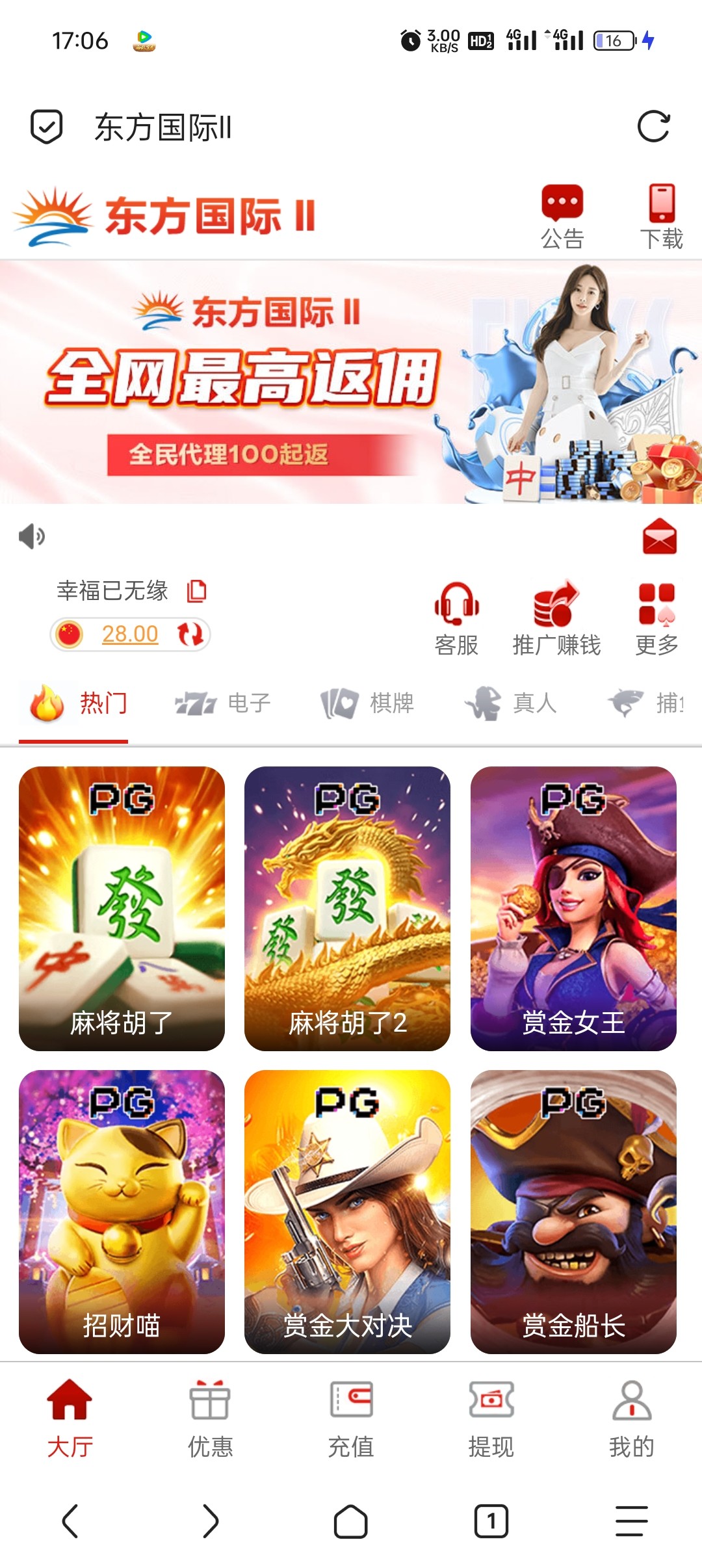Launch the 赏金女王 game
702x1568 pixels.
[573, 908]
